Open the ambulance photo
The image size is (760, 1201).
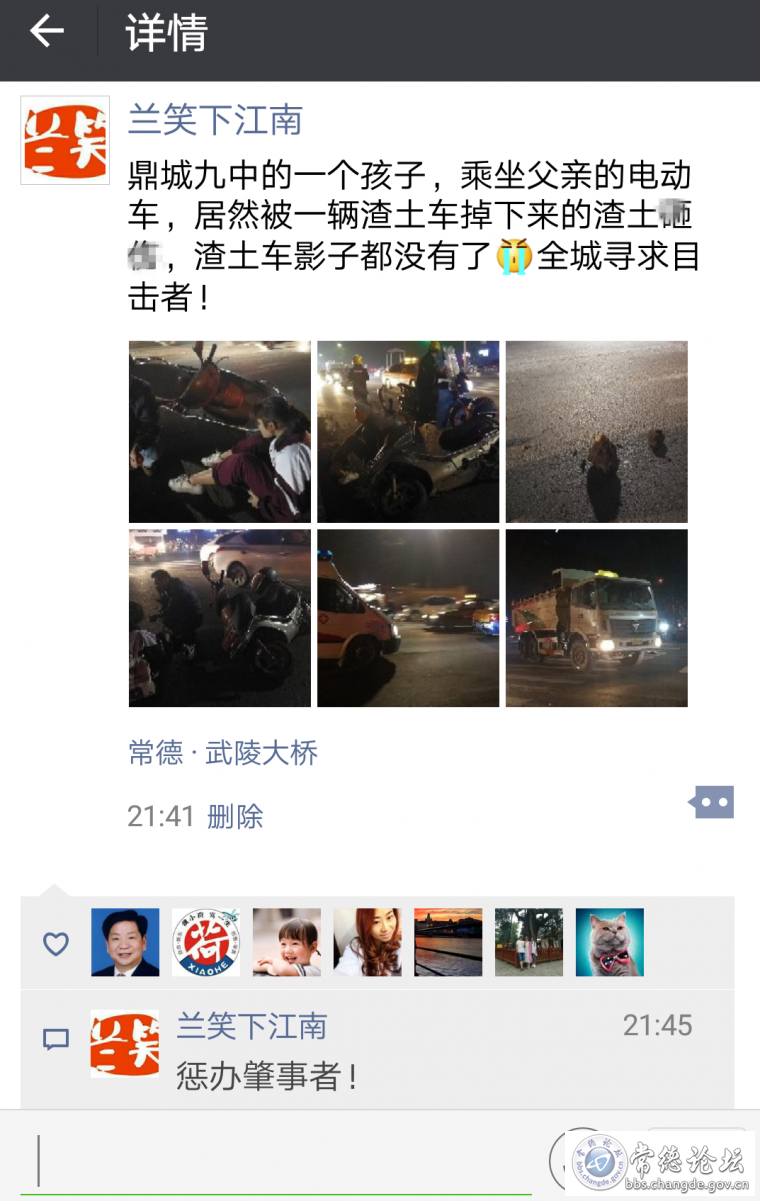tap(408, 618)
